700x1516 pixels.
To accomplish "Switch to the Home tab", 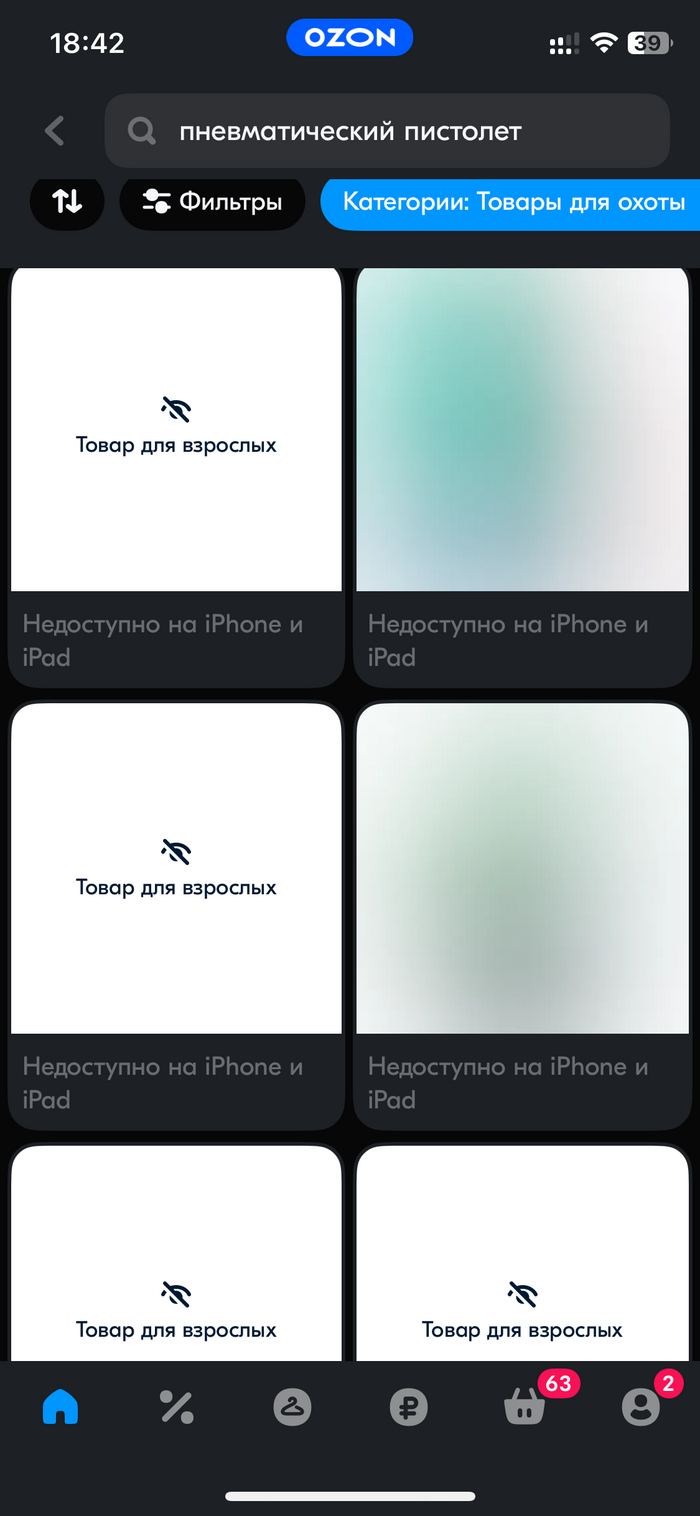I will tap(60, 1407).
